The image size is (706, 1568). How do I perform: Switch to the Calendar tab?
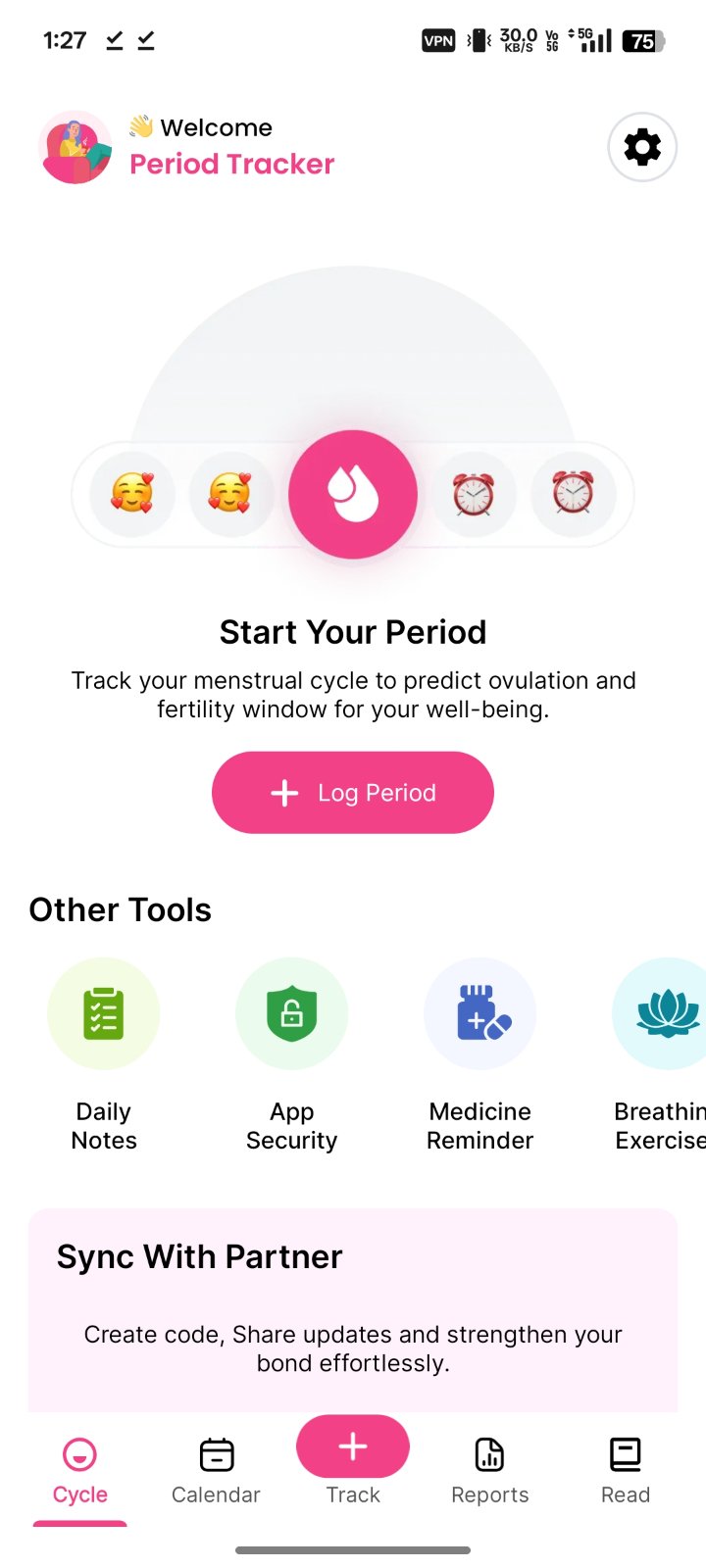[x=216, y=1470]
